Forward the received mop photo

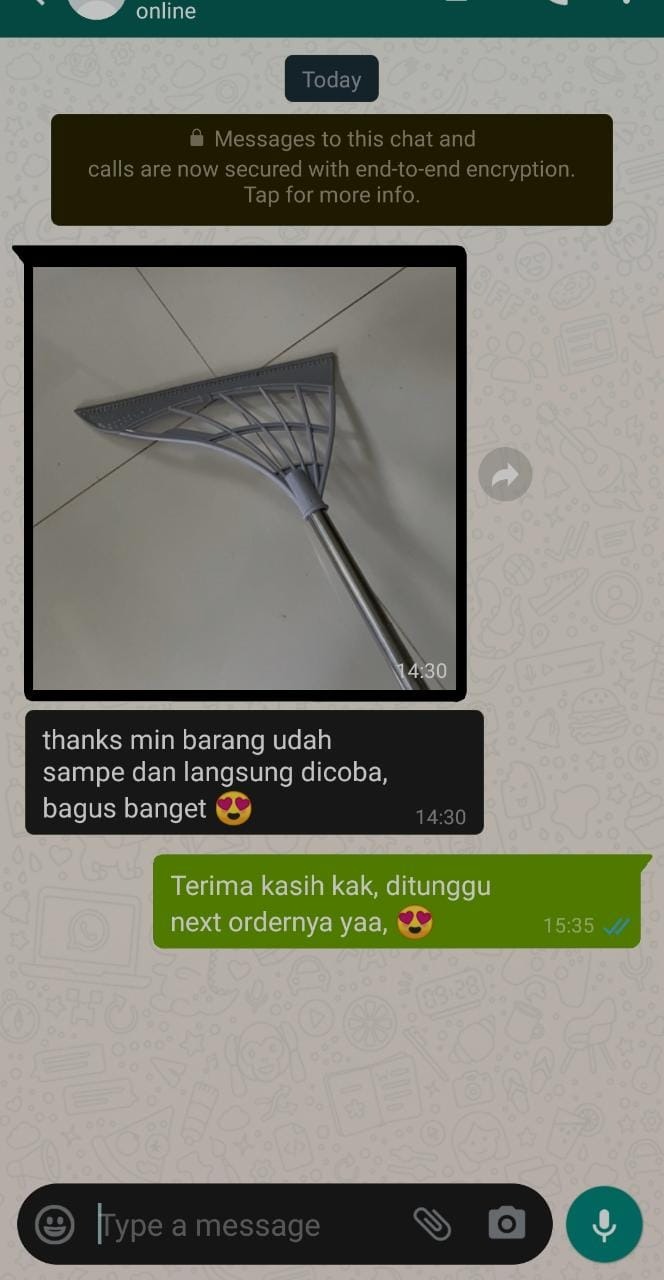(x=505, y=475)
